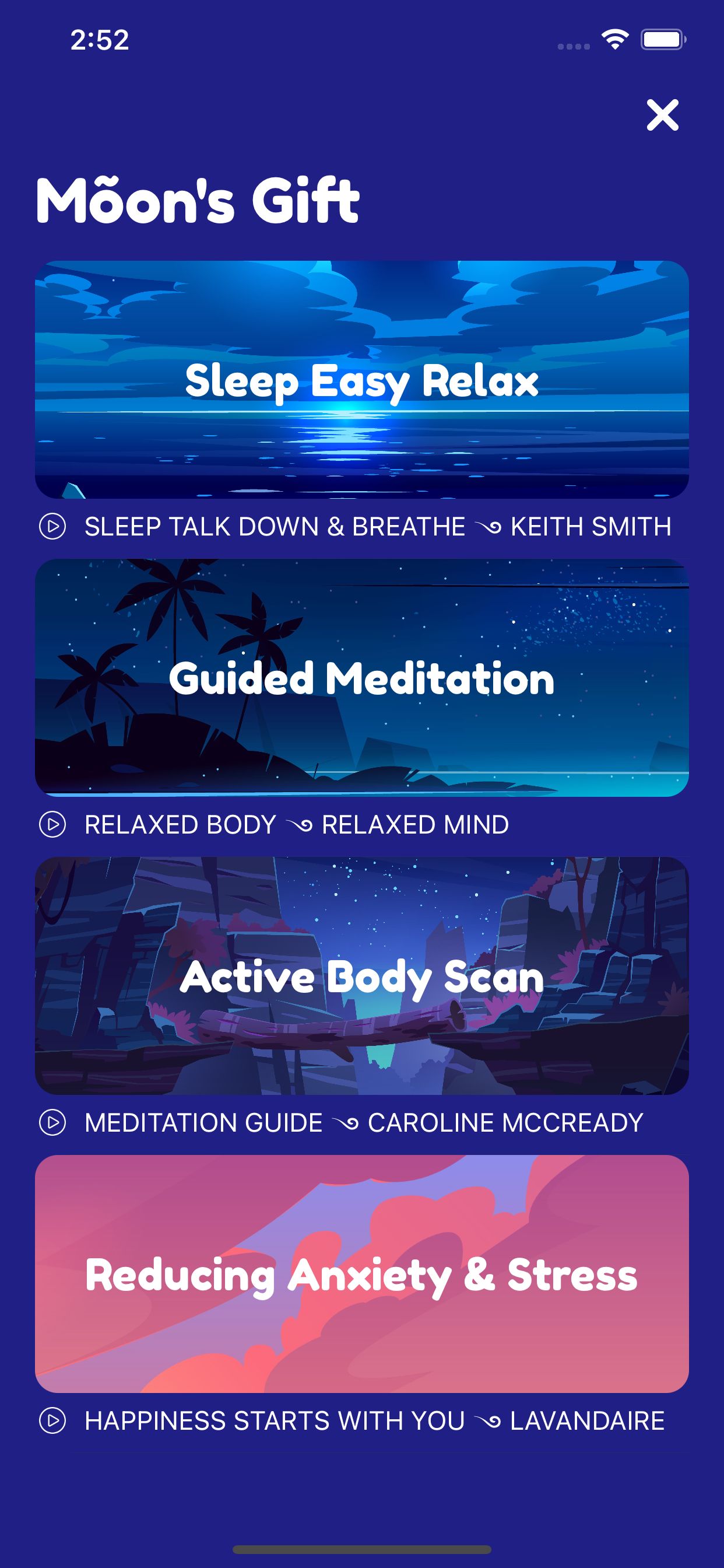The width and height of the screenshot is (724, 1568).
Task: Open the Sleep Easy Relax card
Action: pyautogui.click(x=362, y=380)
